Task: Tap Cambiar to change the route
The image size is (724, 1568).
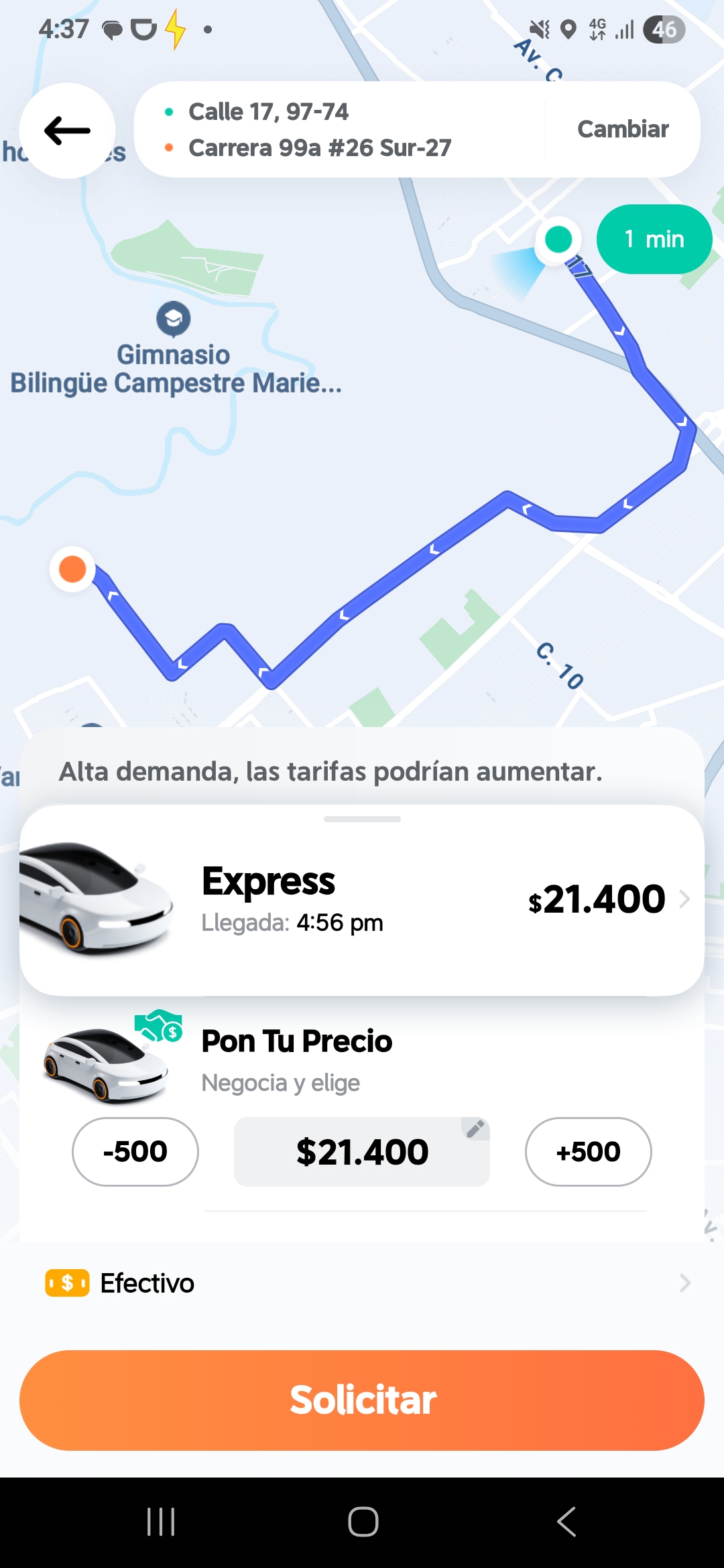Action: [623, 129]
